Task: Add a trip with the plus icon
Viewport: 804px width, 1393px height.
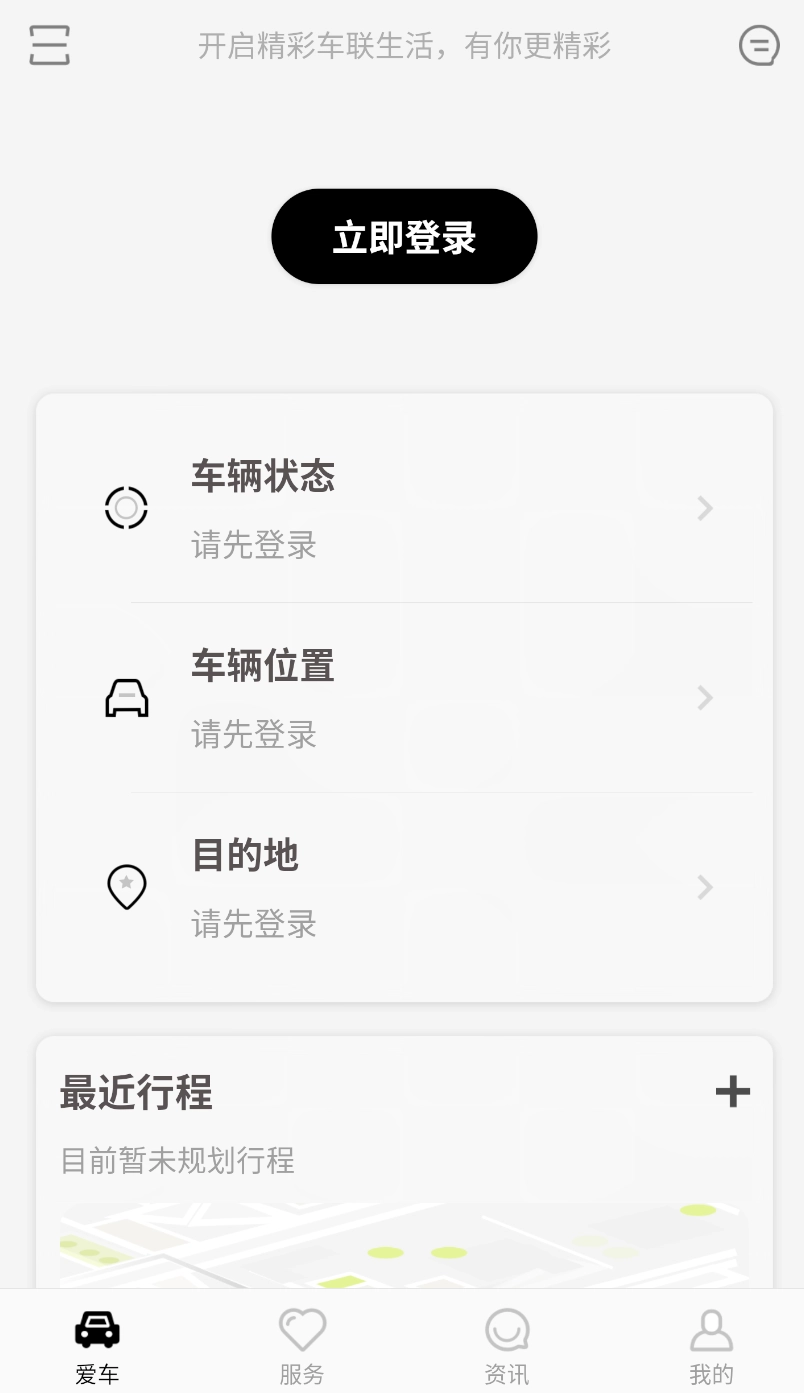Action: click(x=732, y=1091)
